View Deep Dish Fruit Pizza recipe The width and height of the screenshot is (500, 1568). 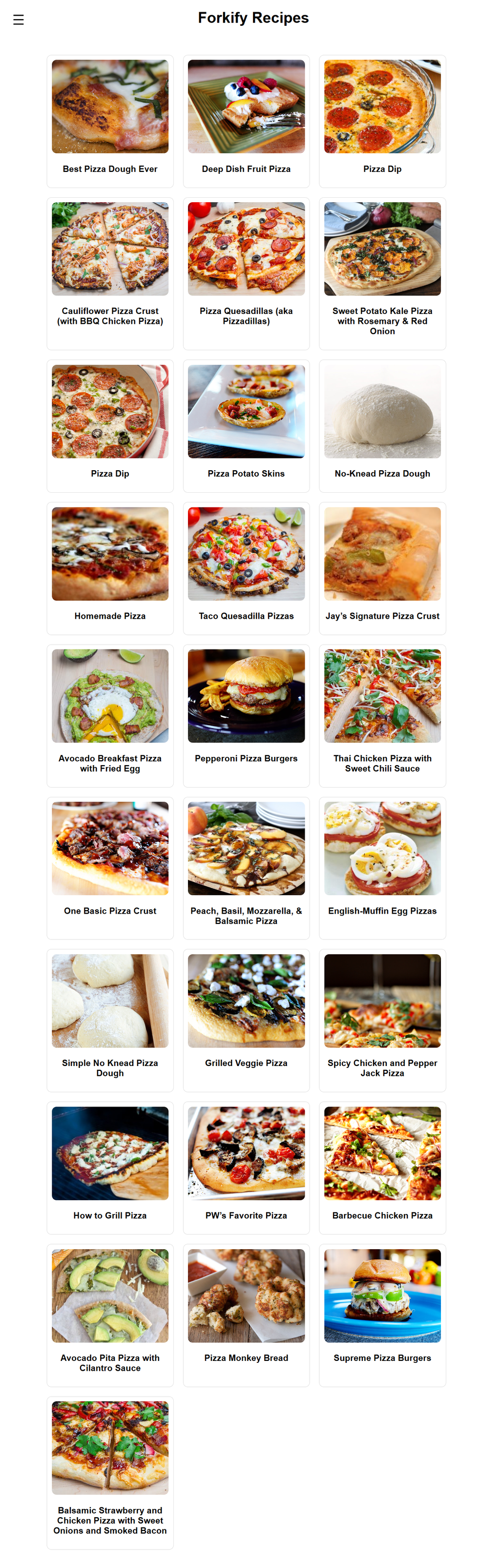(x=246, y=121)
